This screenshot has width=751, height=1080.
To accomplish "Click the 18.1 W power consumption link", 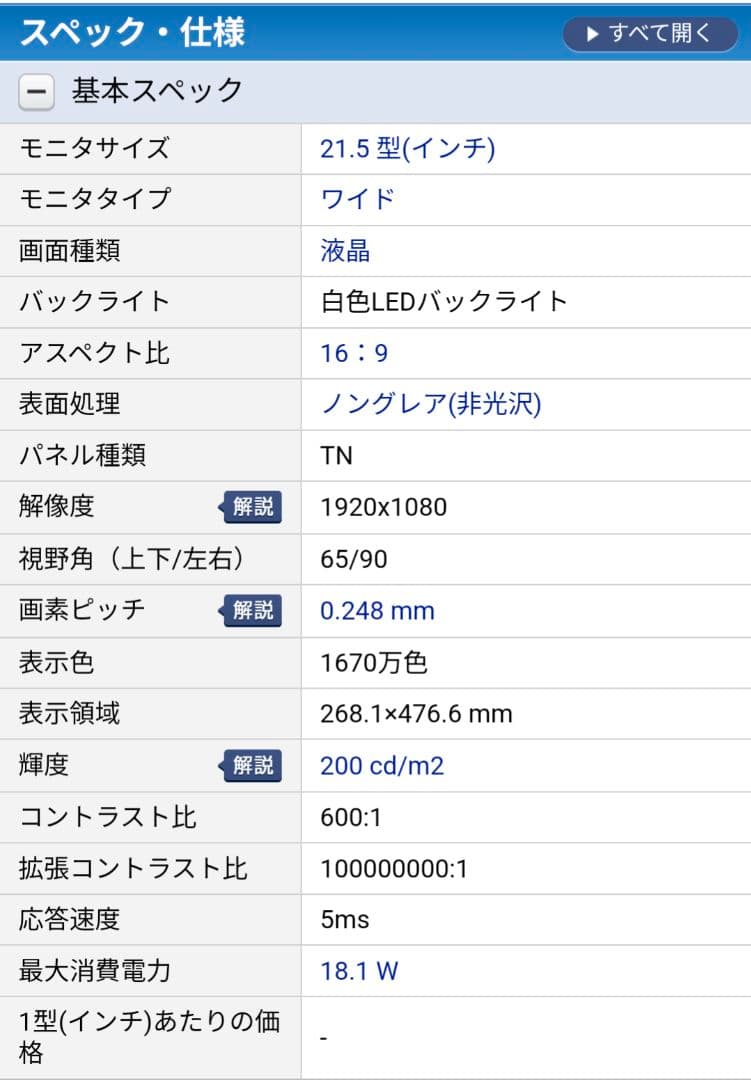I will point(358,970).
